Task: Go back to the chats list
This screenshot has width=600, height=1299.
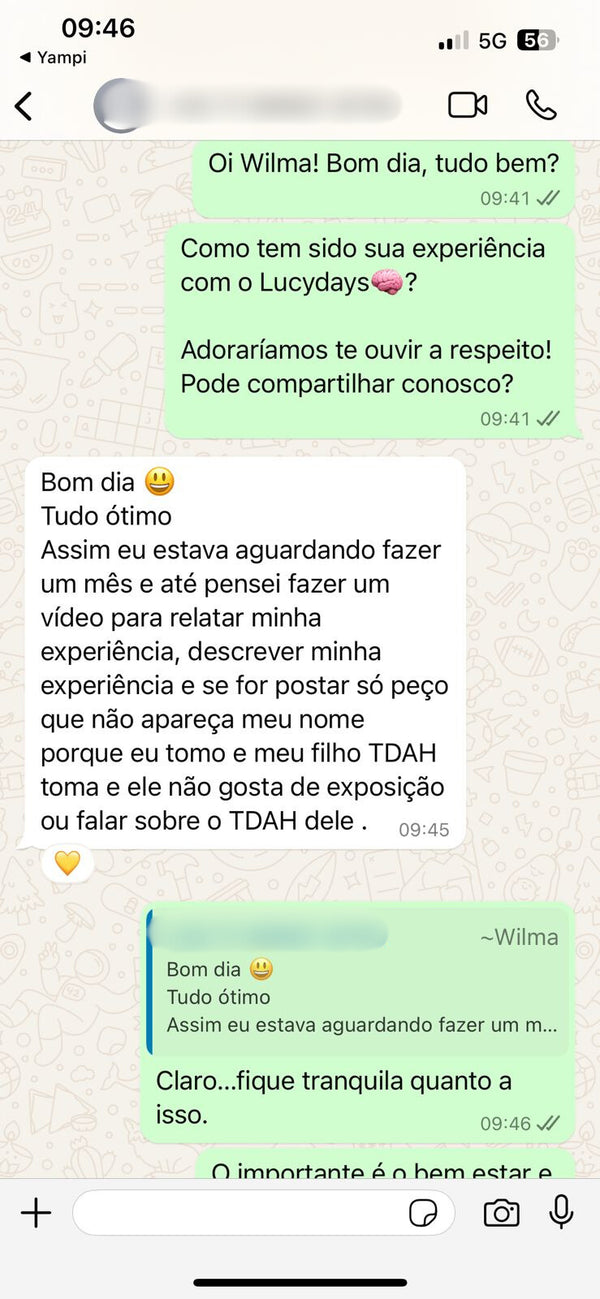Action: point(24,105)
